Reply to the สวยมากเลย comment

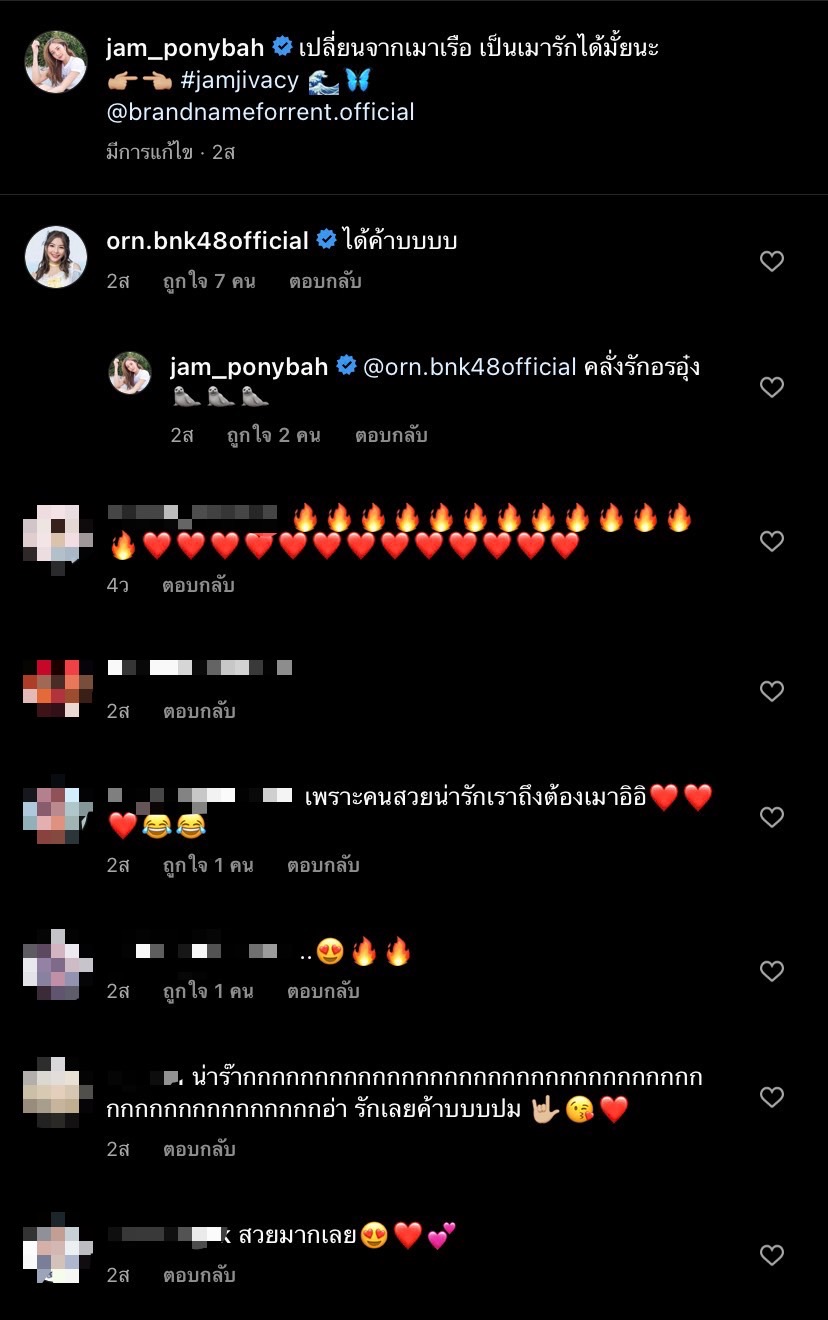click(198, 1276)
